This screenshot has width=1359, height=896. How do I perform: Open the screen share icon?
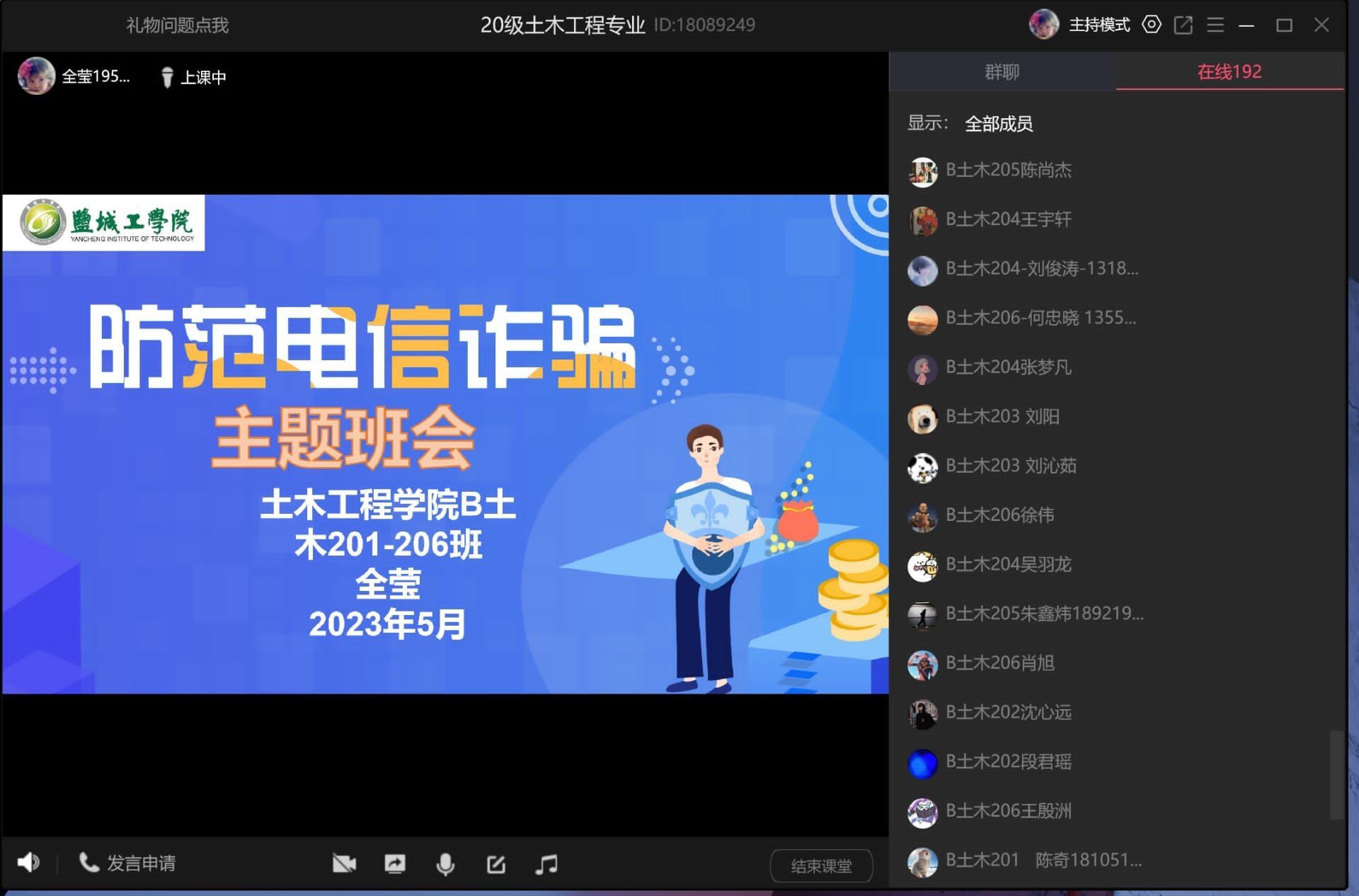coord(395,863)
